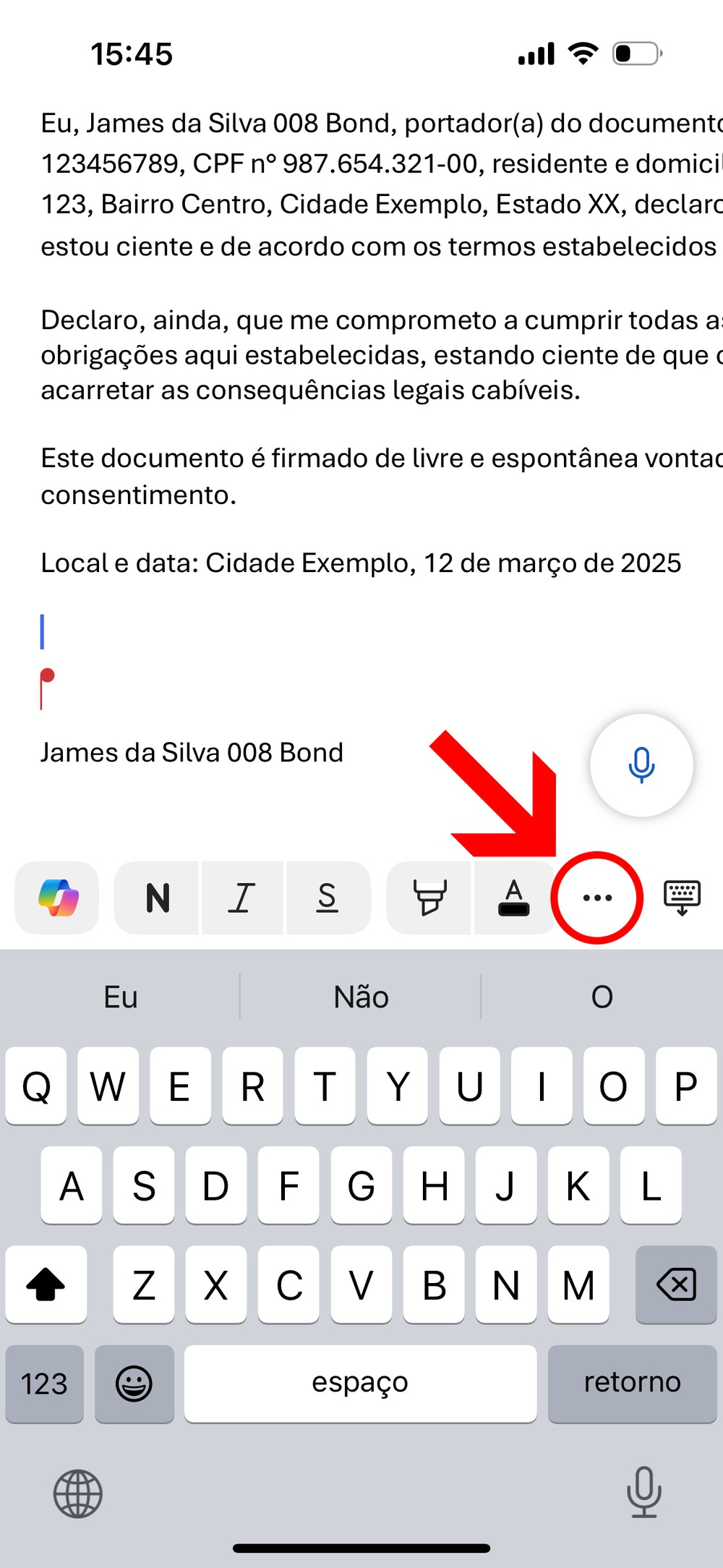Toggle underline formatting
The image size is (723, 1568).
(x=328, y=898)
